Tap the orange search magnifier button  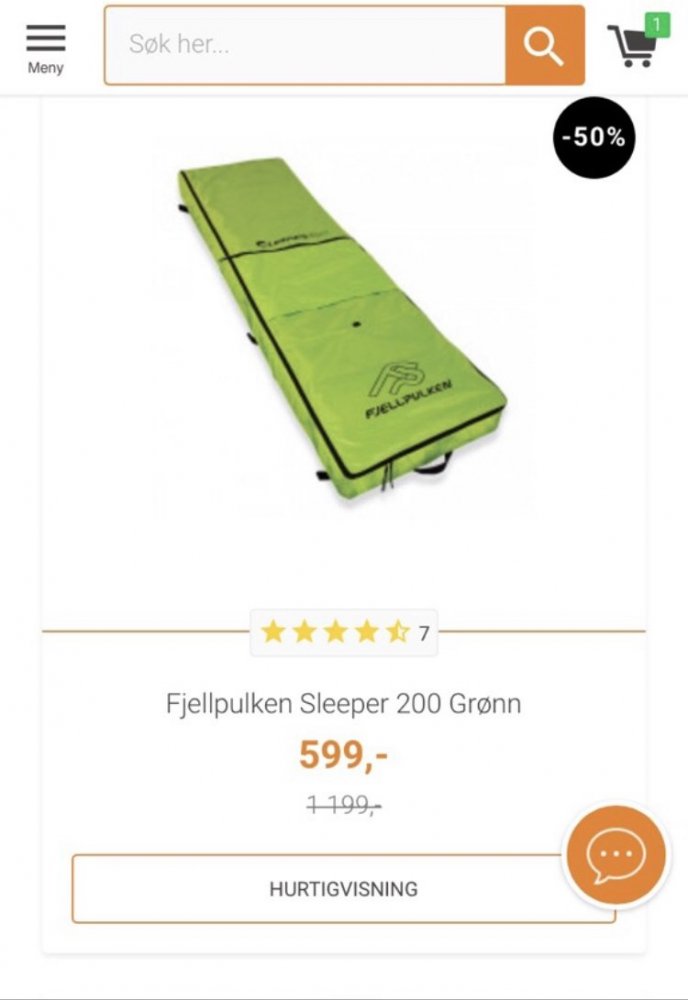[x=544, y=45]
